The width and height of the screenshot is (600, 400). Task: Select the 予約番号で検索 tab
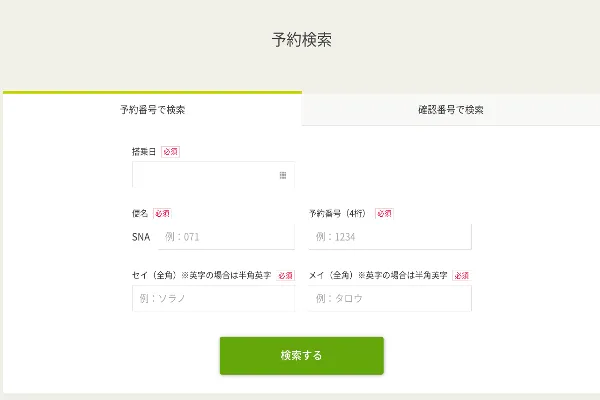tap(152, 109)
